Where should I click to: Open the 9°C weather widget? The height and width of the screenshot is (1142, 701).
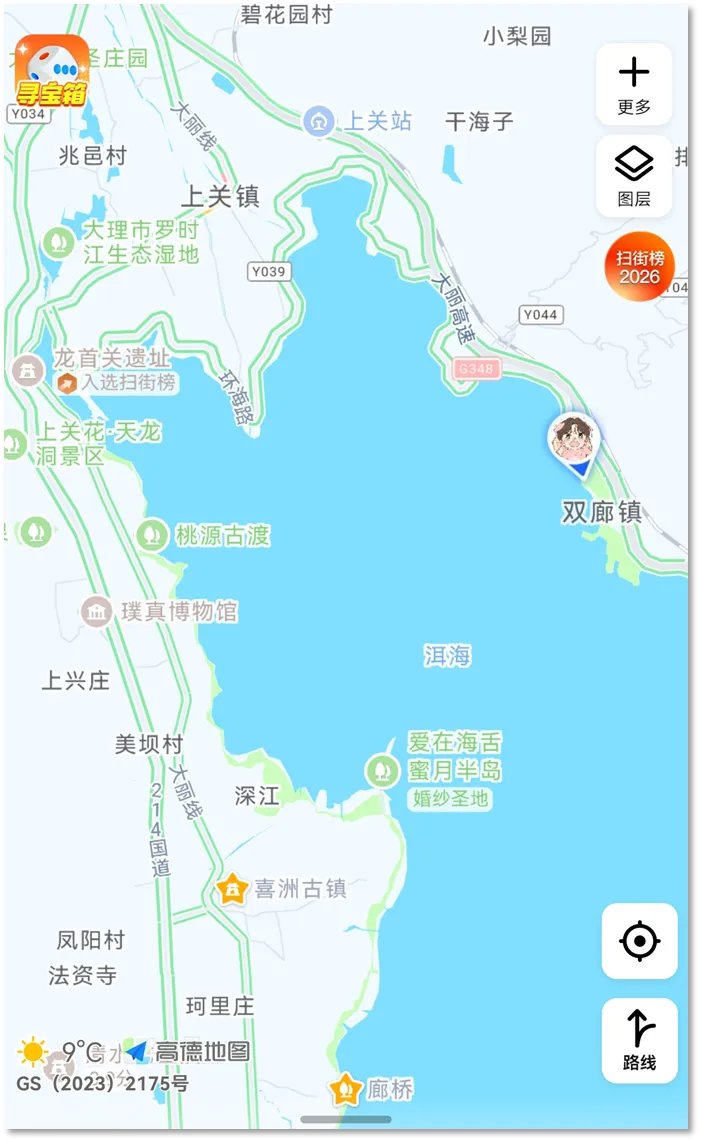[x=60, y=1052]
